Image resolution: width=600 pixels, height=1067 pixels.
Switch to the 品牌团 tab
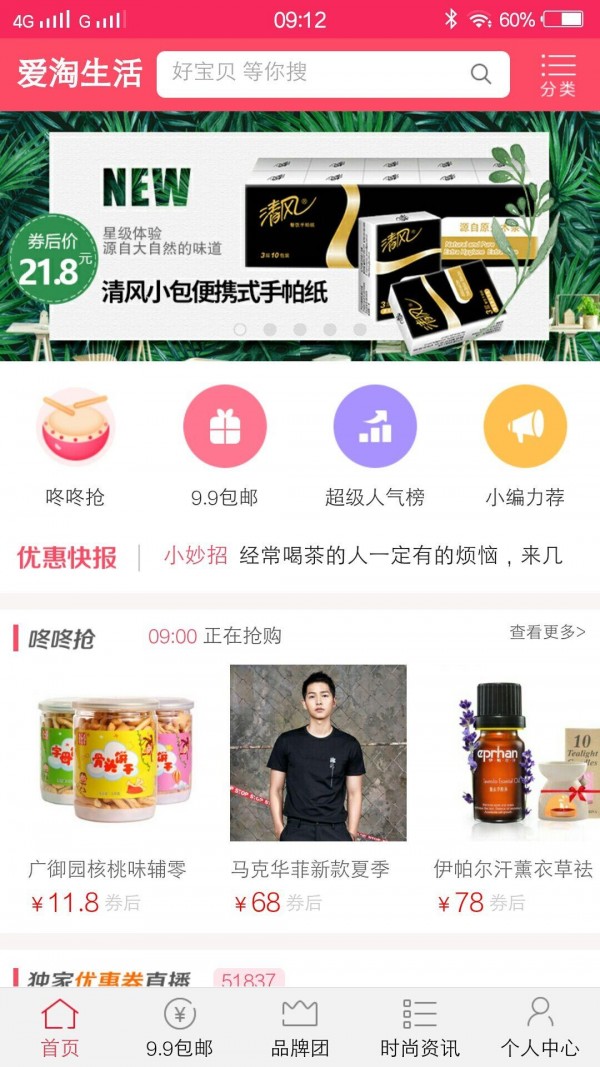click(x=300, y=1028)
